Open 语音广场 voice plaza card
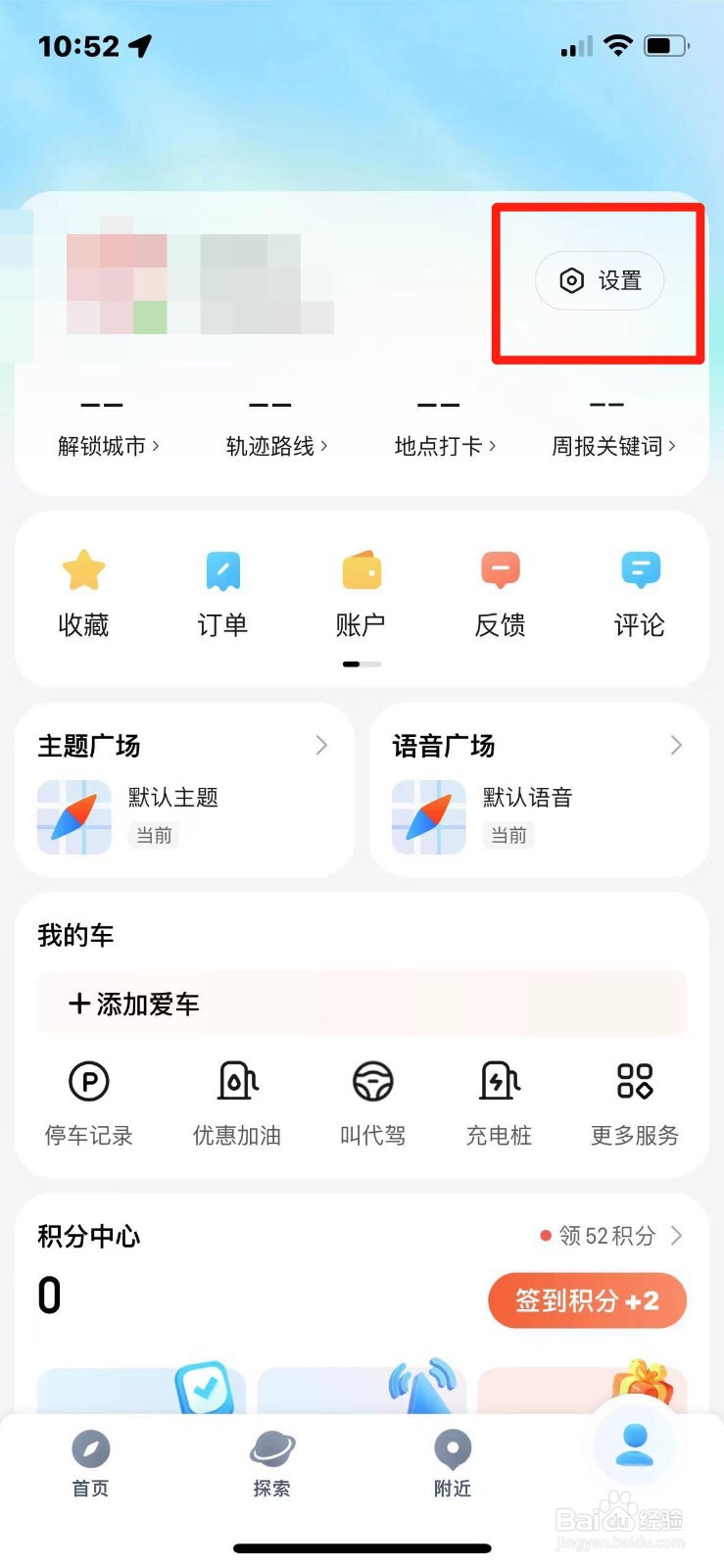The width and height of the screenshot is (724, 1568). coord(539,790)
